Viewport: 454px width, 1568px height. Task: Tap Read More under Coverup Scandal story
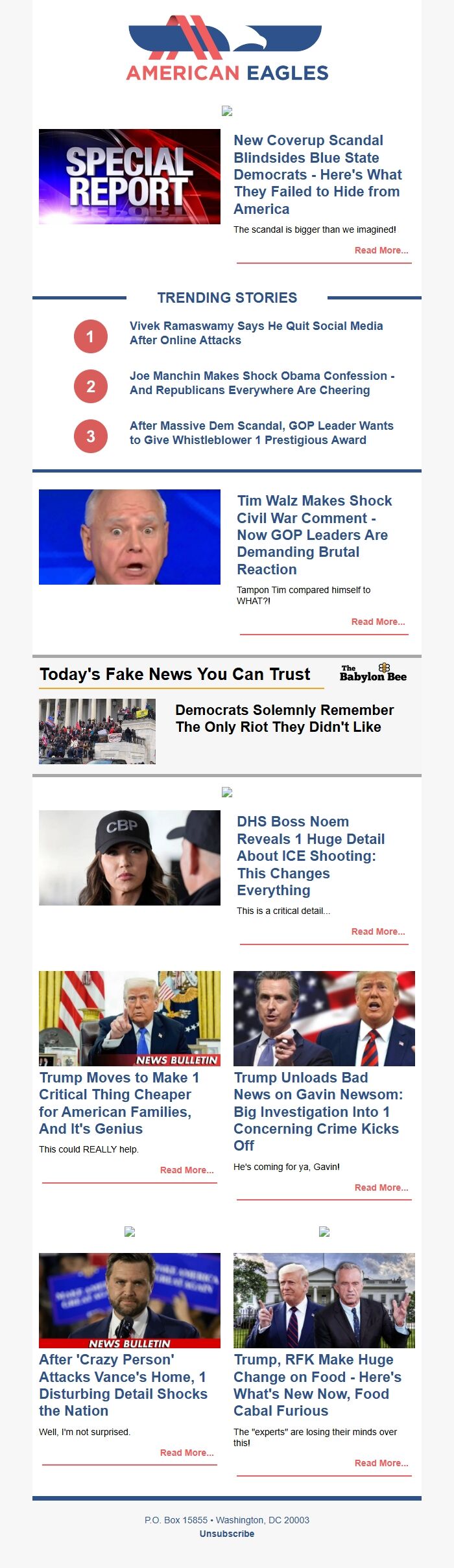tap(381, 250)
